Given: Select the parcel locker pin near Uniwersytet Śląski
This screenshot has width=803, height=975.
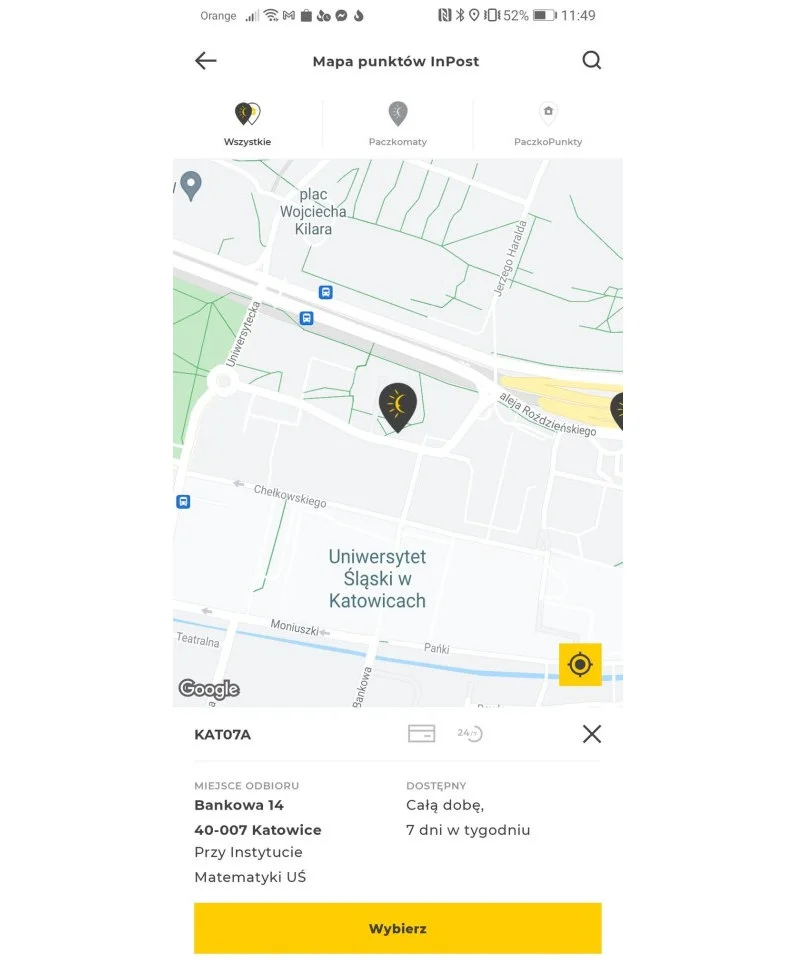Looking at the screenshot, I should [397, 405].
